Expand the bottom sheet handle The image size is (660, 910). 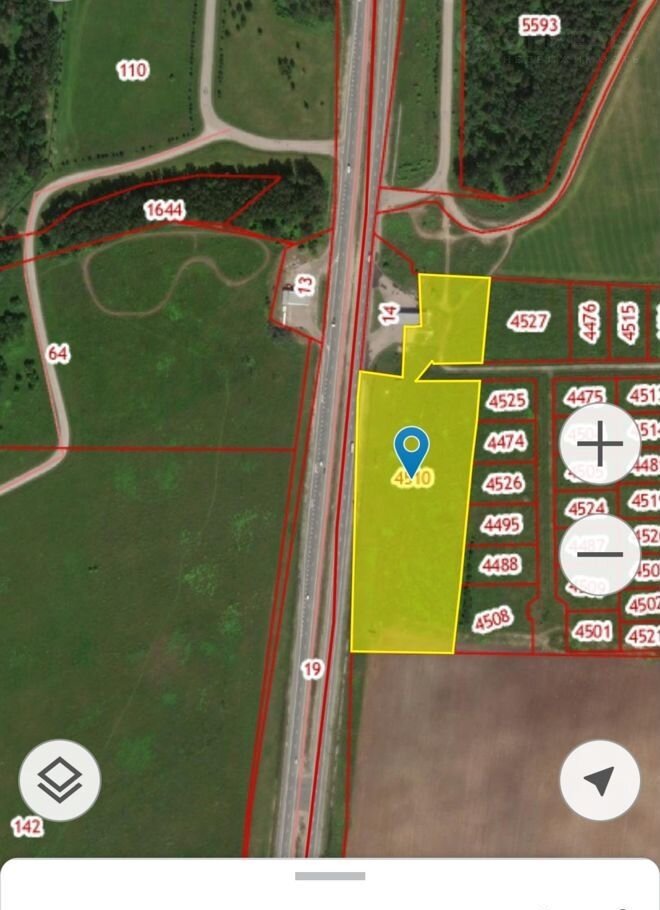click(330, 876)
